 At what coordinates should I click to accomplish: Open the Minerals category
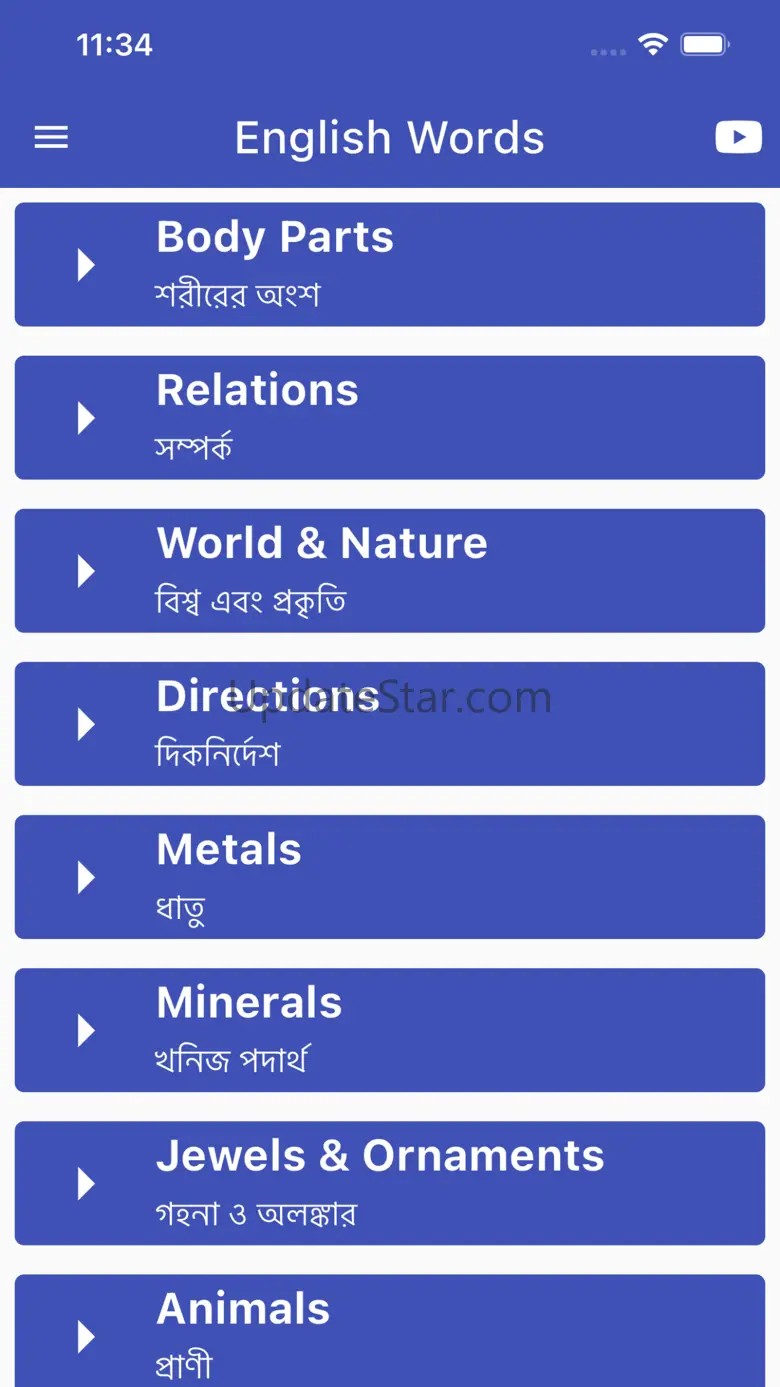pyautogui.click(x=390, y=1030)
